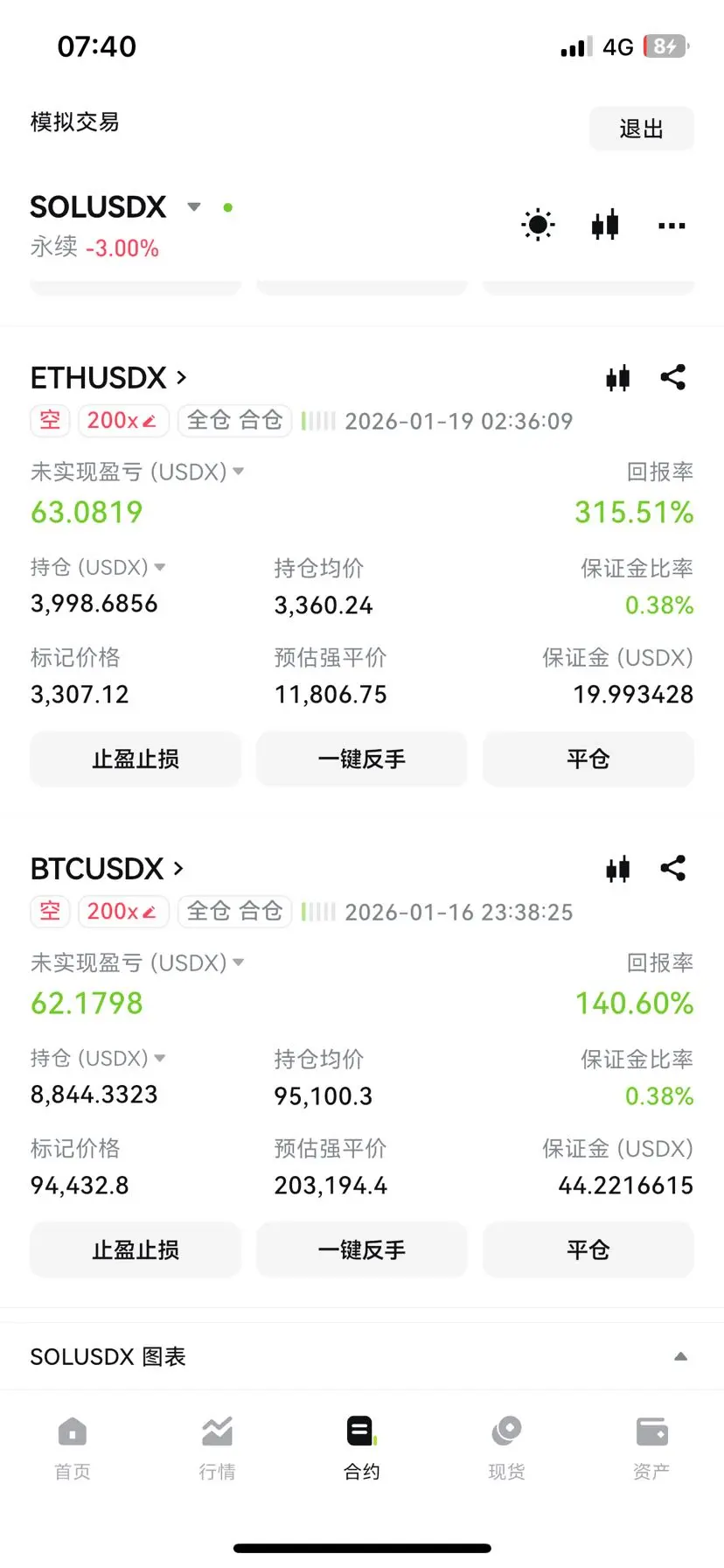This screenshot has height=1568, width=724.
Task: Close the ETHUSDX position with 平仓
Action: click(x=588, y=759)
